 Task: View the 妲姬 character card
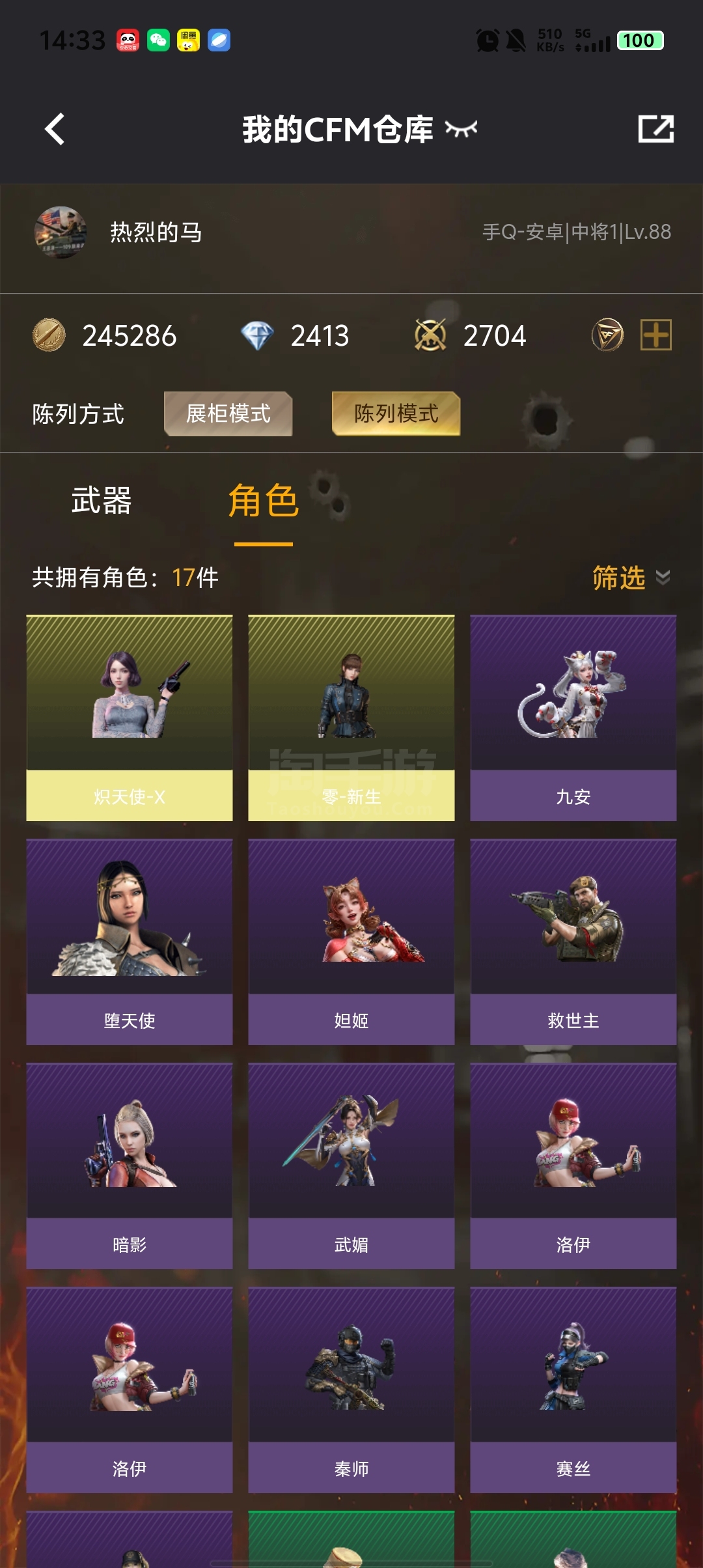point(351,942)
